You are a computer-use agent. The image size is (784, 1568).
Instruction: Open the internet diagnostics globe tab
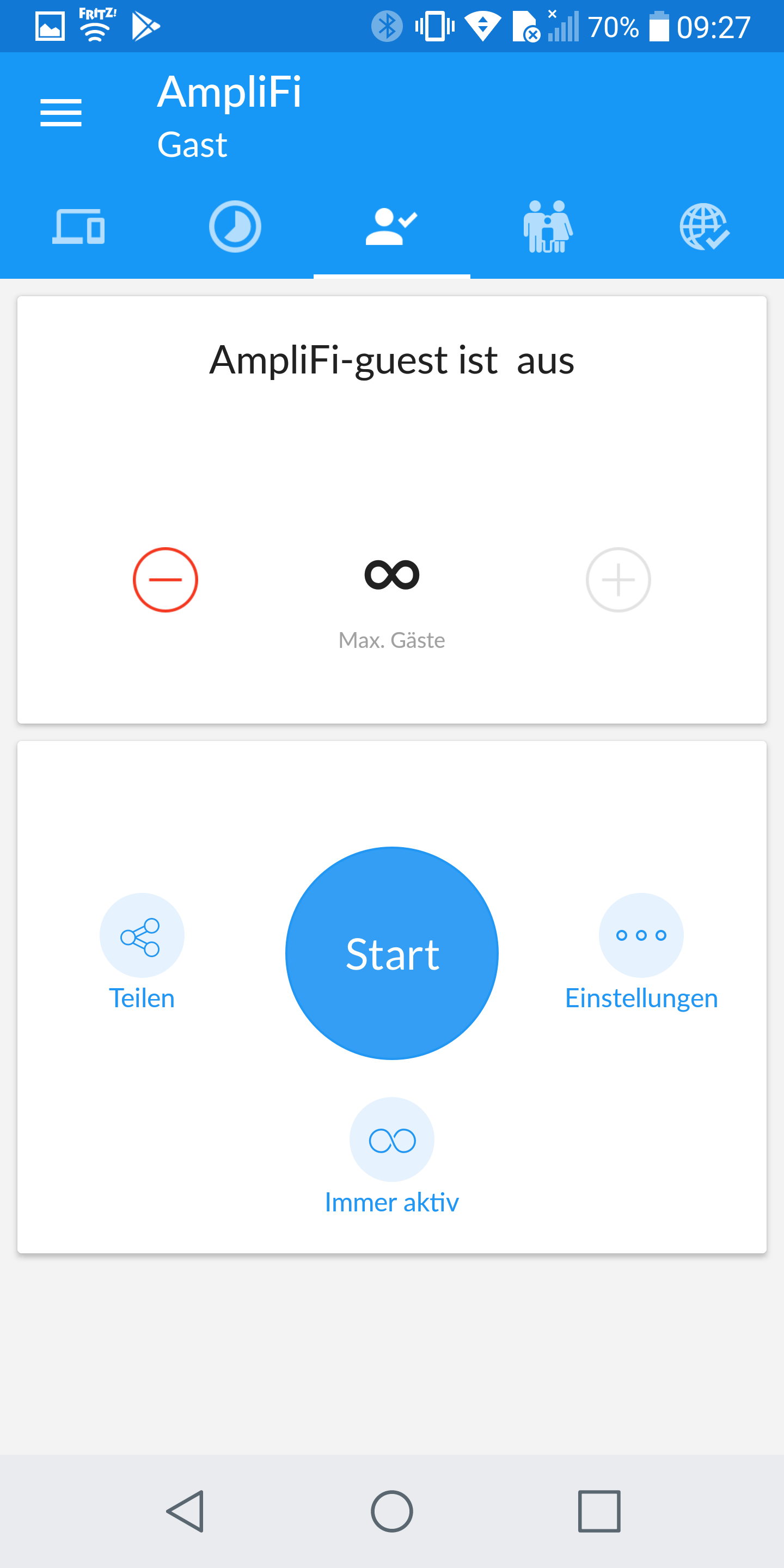click(x=705, y=226)
